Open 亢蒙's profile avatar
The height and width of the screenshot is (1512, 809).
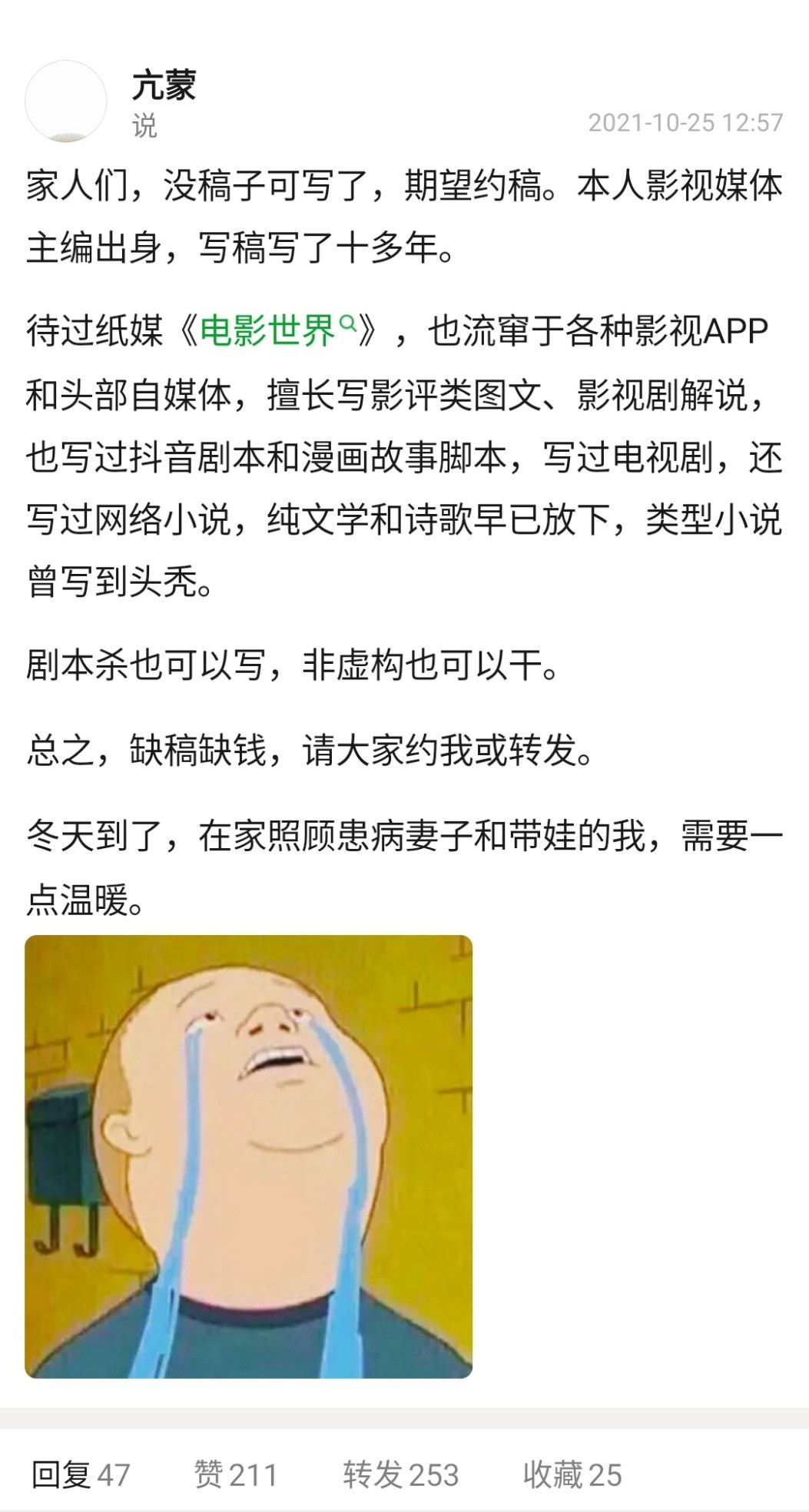66,101
